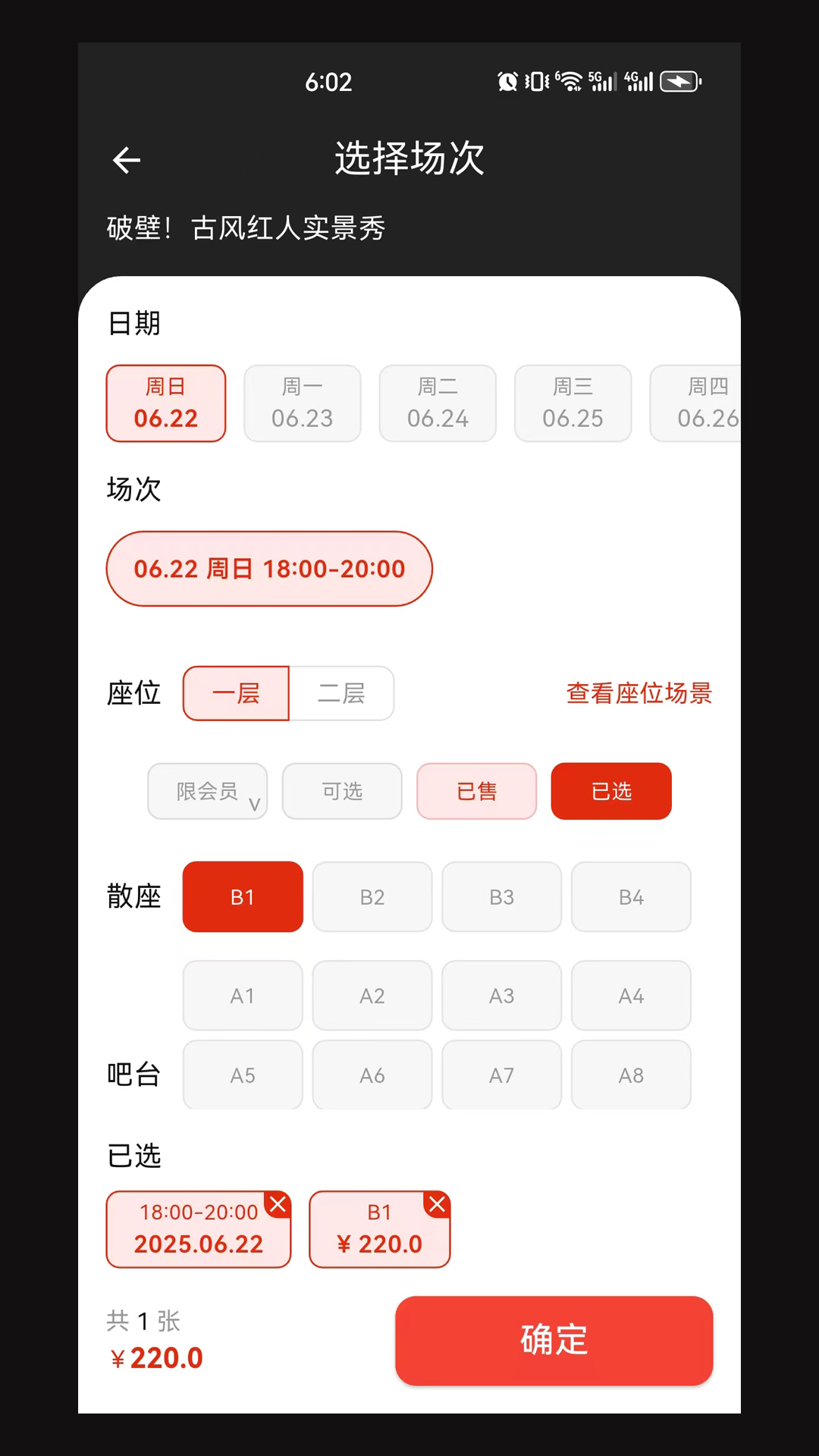Deselect seat B1
The height and width of the screenshot is (1456, 819).
243,896
